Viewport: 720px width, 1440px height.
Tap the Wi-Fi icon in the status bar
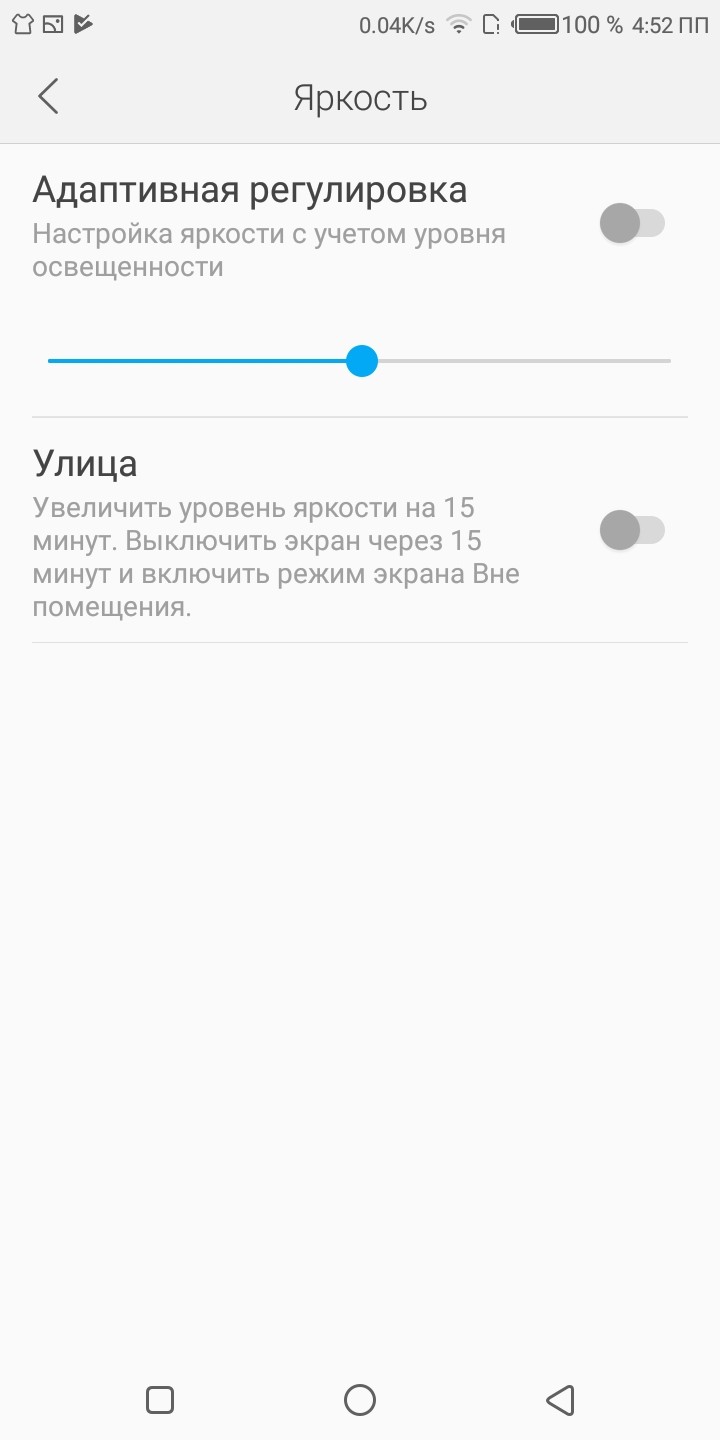coord(458,25)
